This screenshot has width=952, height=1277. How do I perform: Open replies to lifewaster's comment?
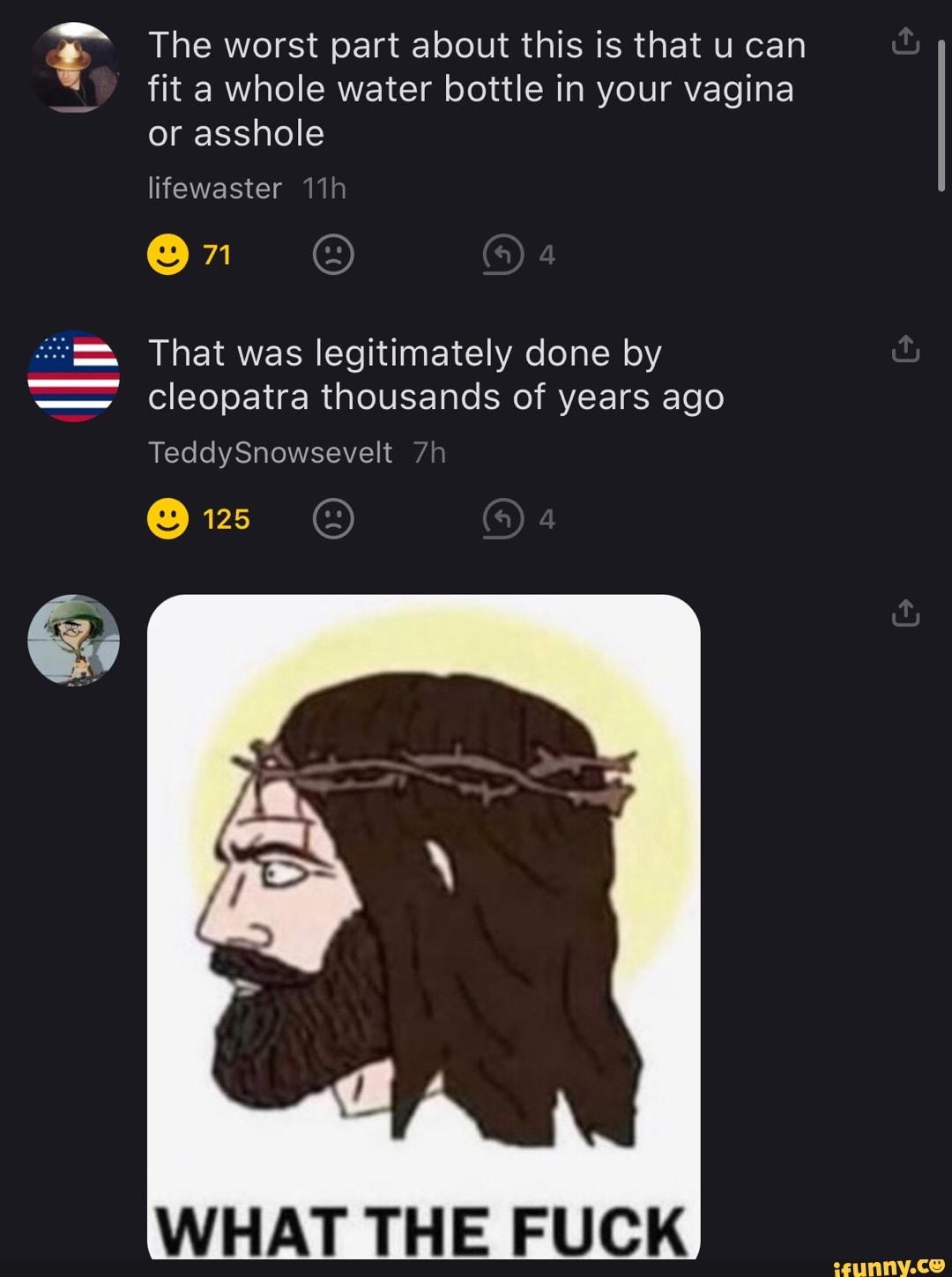[x=503, y=255]
